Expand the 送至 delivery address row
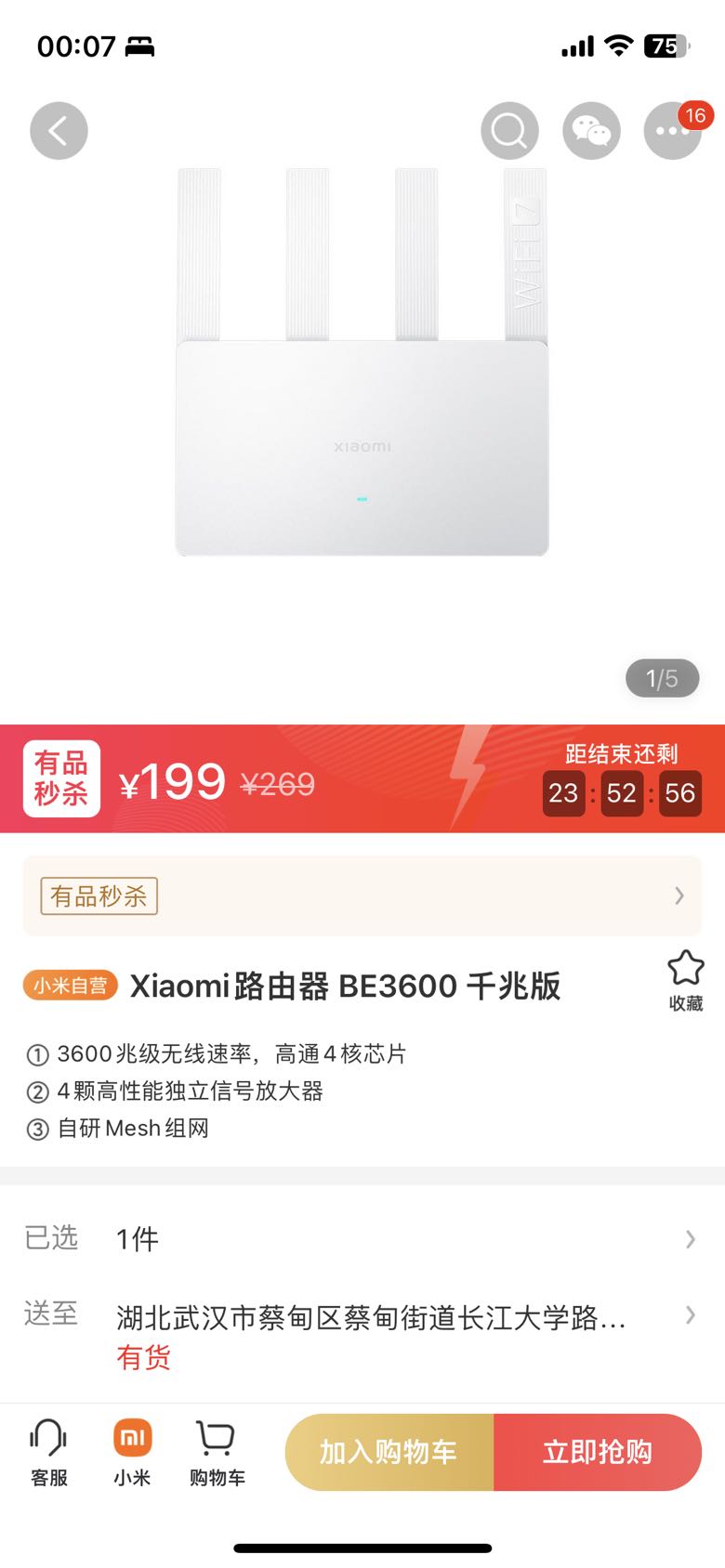The width and height of the screenshot is (725, 1568). point(362,1314)
